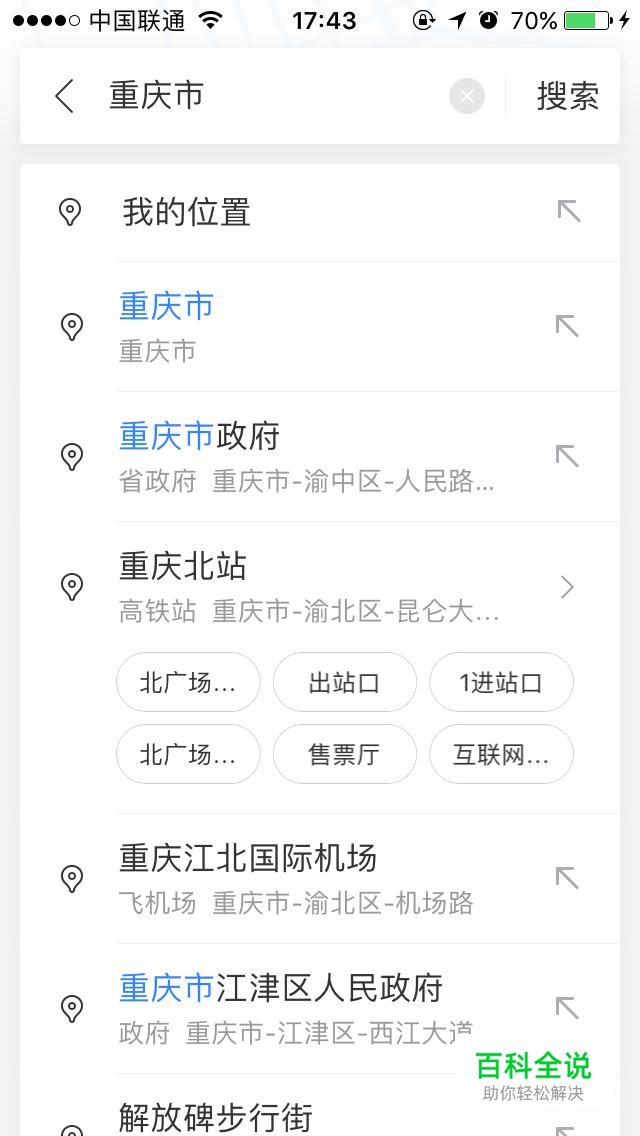640x1136 pixels.
Task: Open 重庆市江津区人民政府 result
Action: pos(320,1008)
